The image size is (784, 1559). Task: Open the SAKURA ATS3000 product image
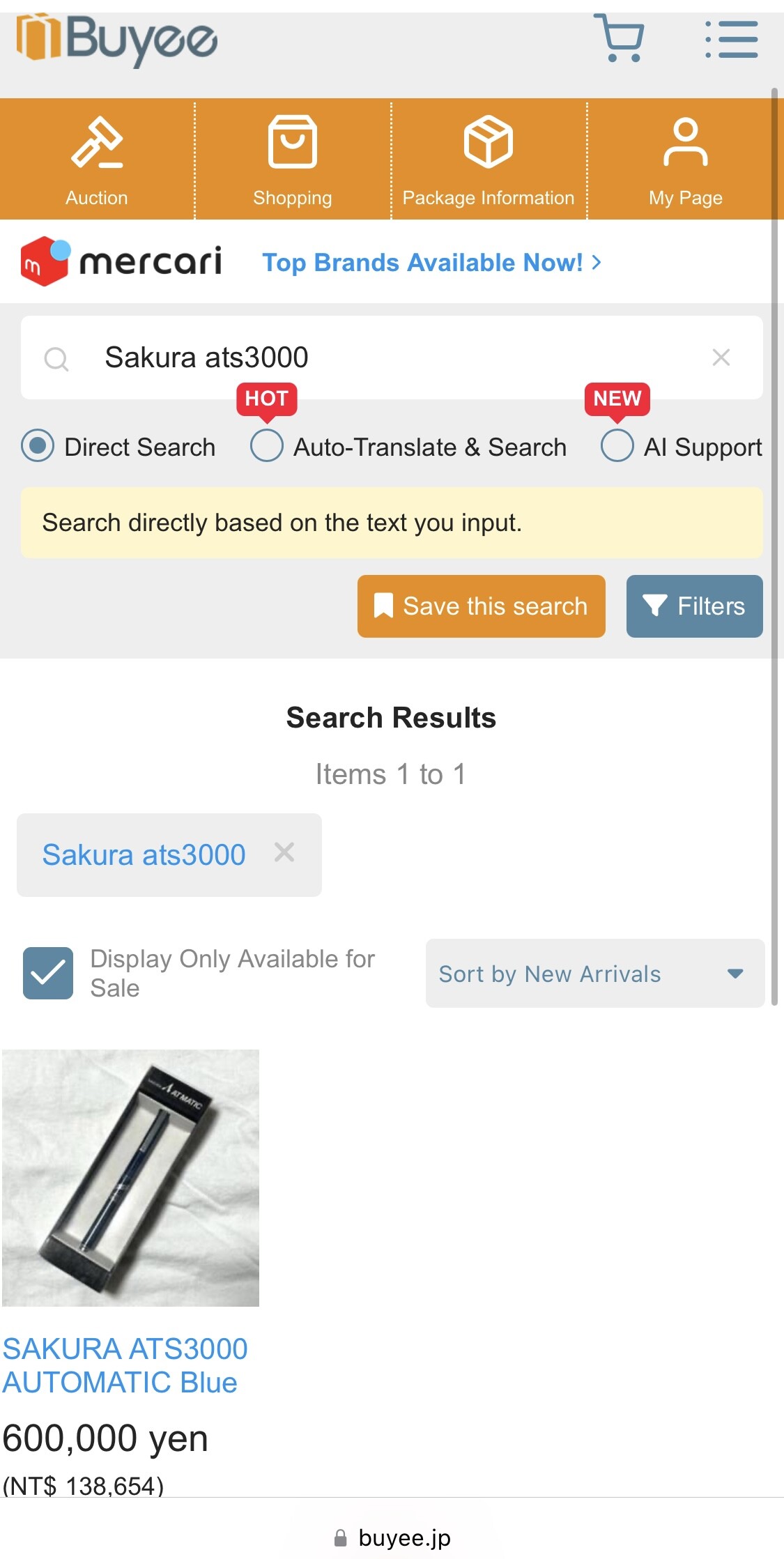click(131, 1178)
